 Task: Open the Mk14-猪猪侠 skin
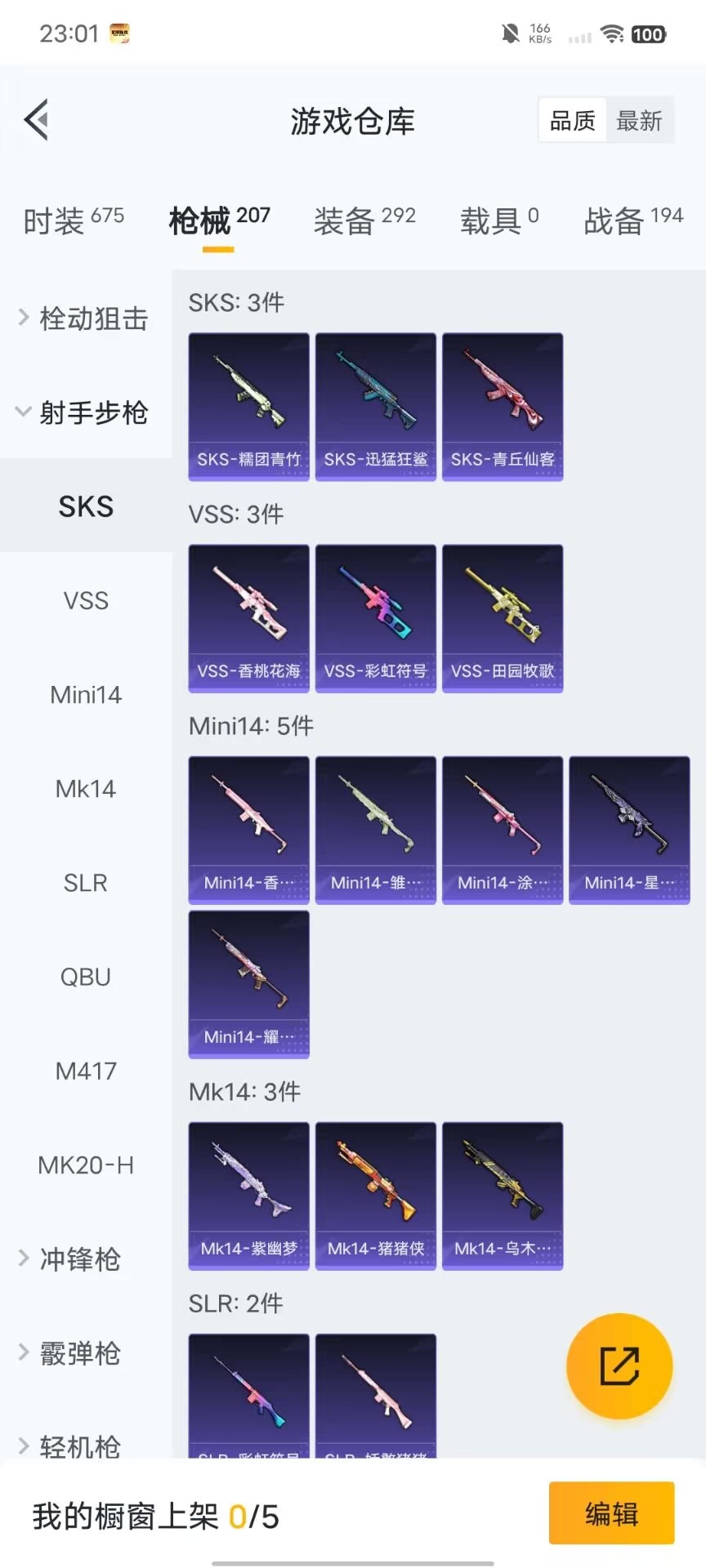click(x=375, y=1195)
